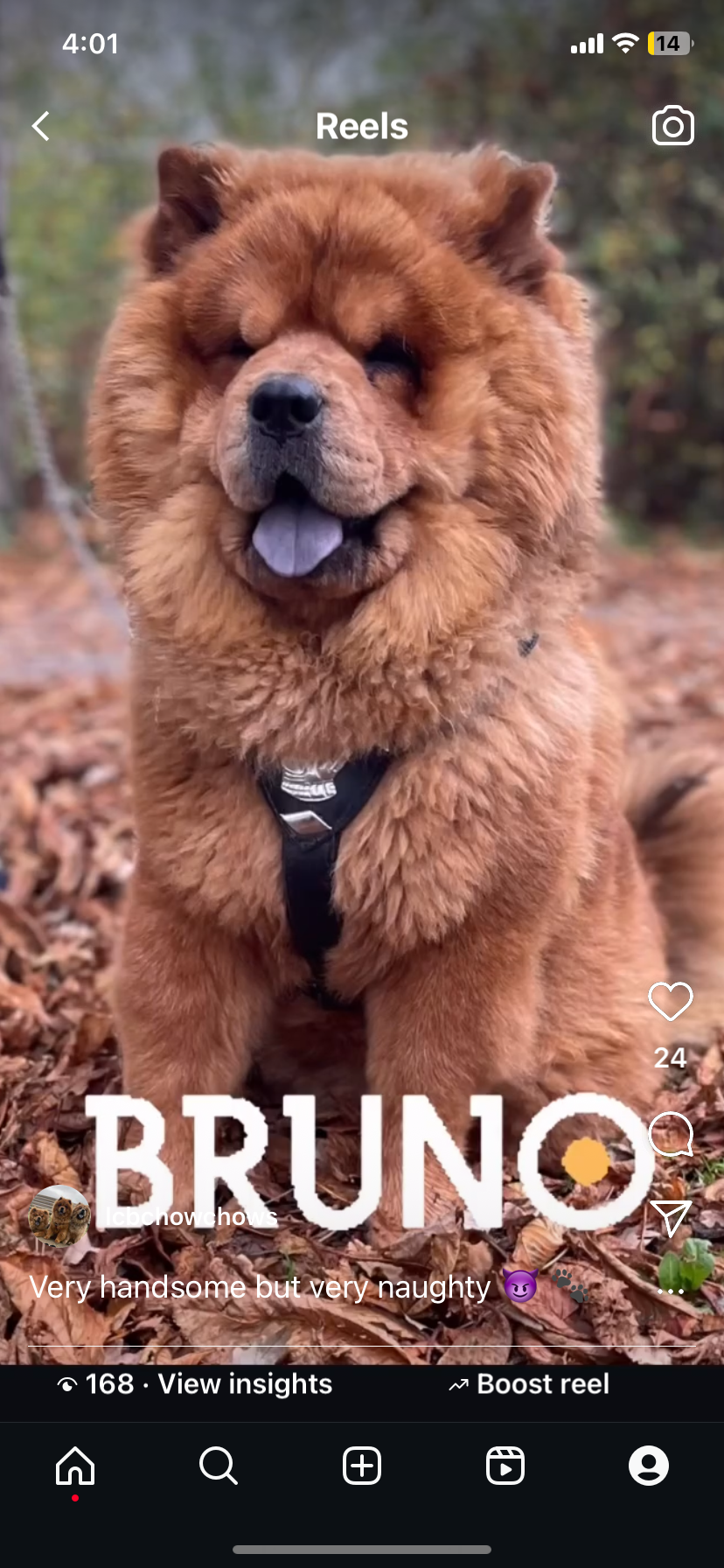Open the lcbchowchows profile picture

(x=59, y=1216)
